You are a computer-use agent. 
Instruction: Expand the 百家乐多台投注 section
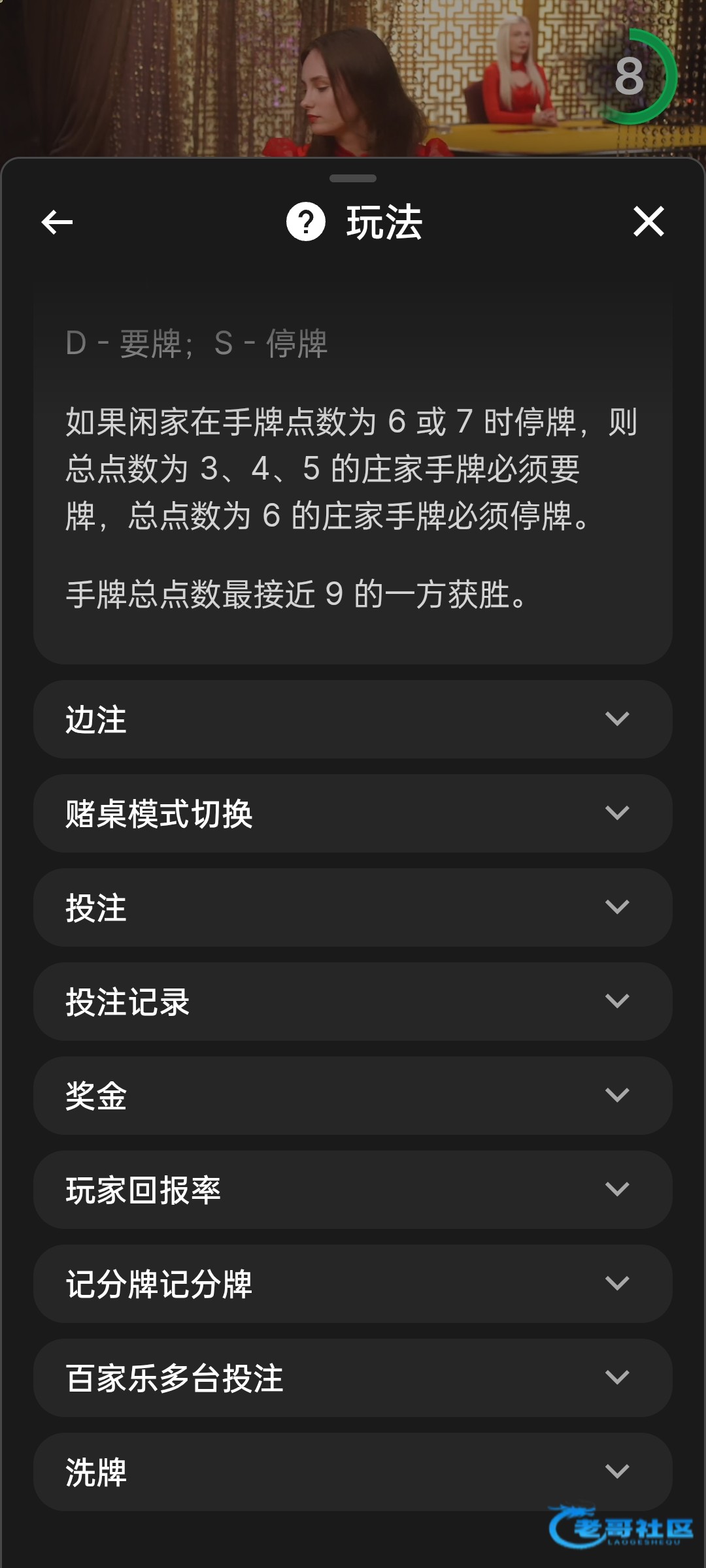coord(353,1378)
